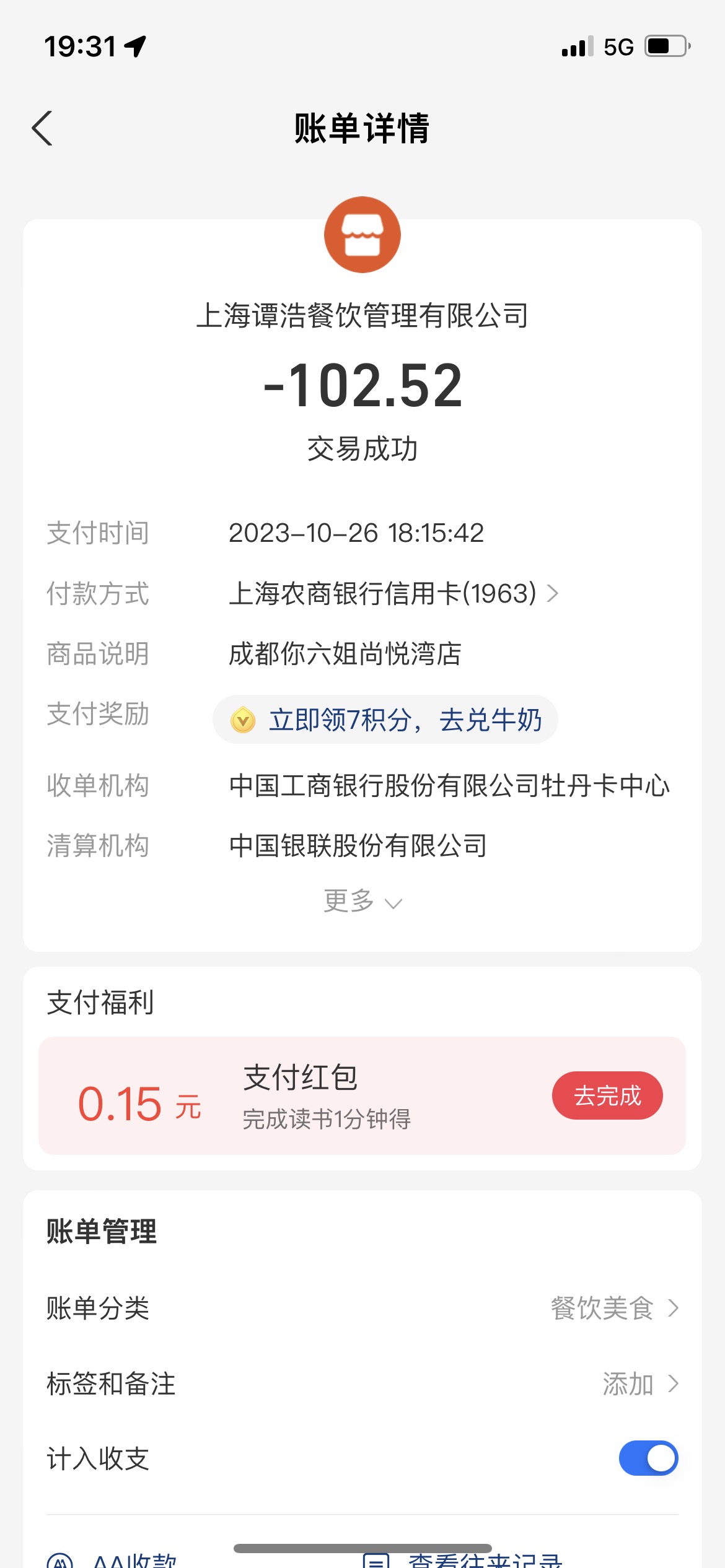Expand 更多 transaction details

362,901
